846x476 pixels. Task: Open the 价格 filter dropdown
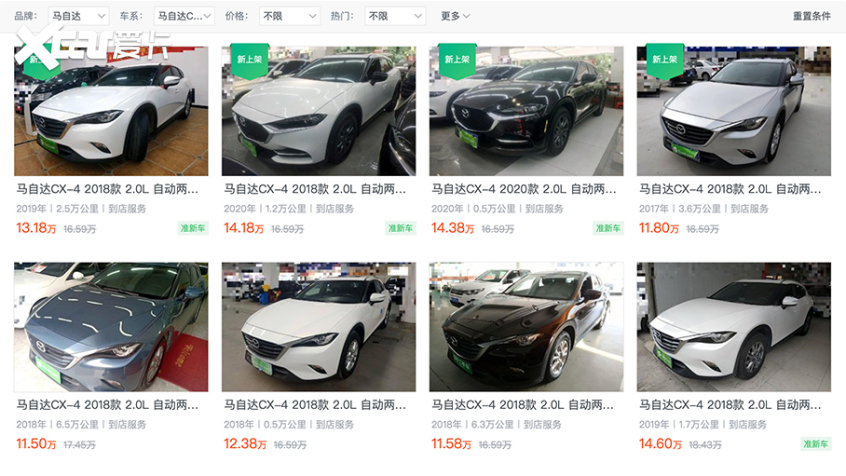click(288, 16)
